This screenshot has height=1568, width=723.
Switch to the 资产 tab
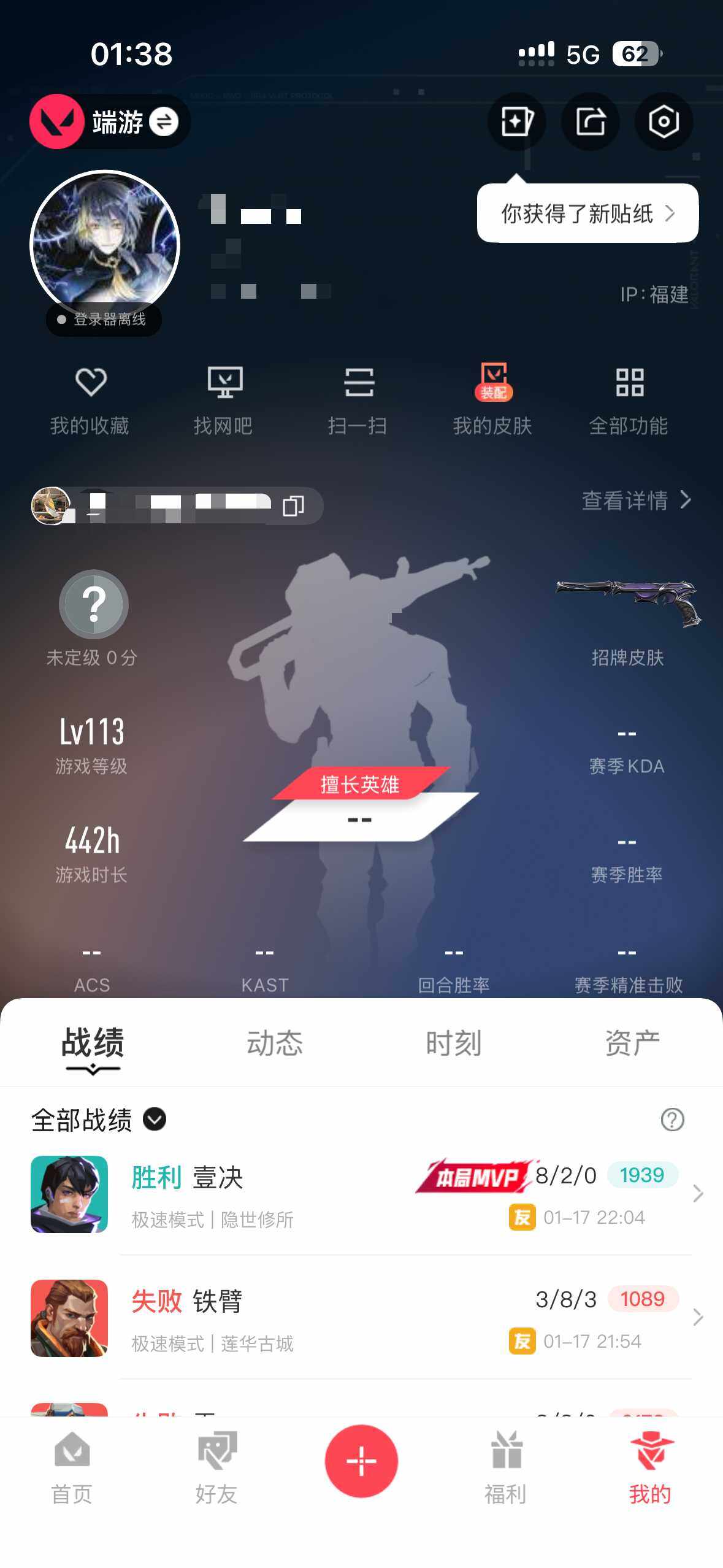point(632,1043)
